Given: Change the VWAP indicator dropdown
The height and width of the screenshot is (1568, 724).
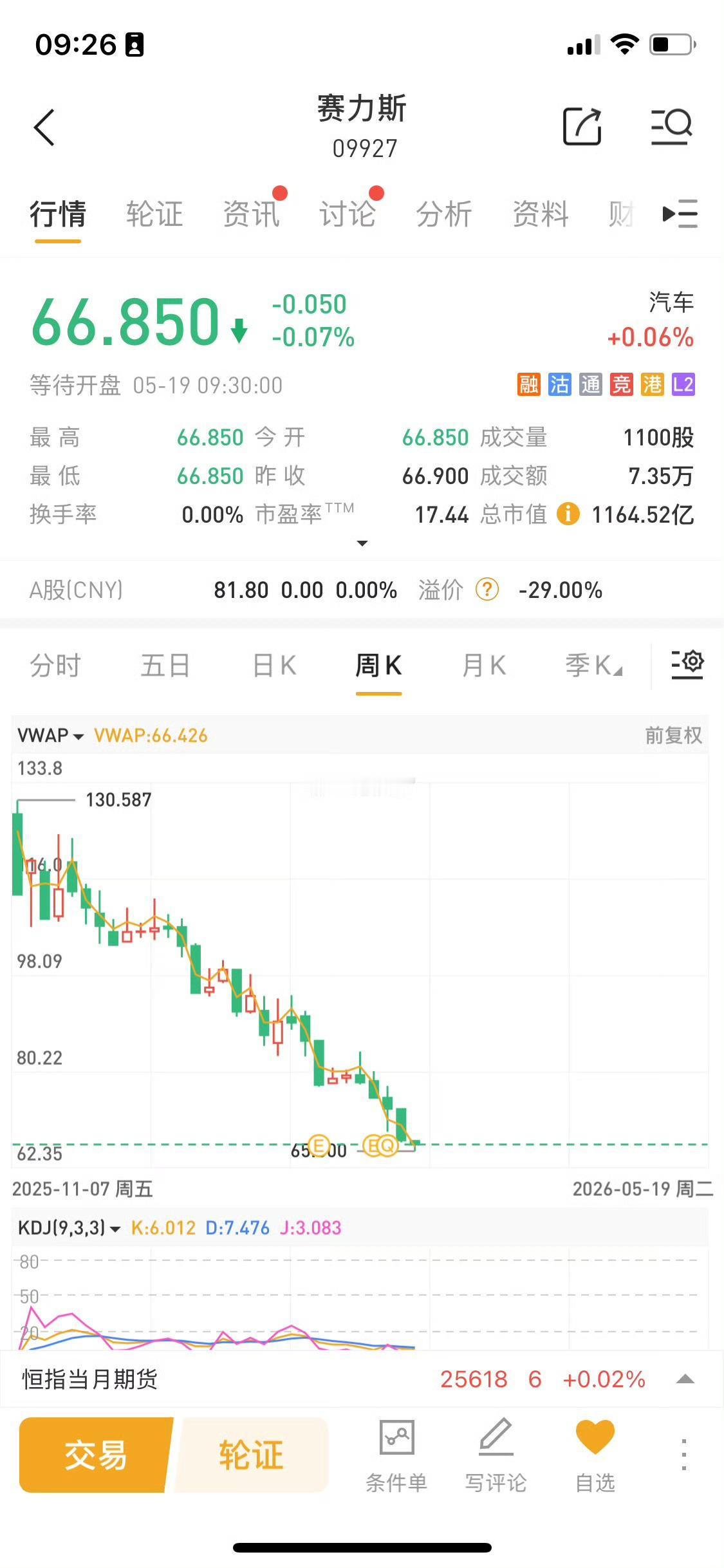Looking at the screenshot, I should pyautogui.click(x=50, y=735).
